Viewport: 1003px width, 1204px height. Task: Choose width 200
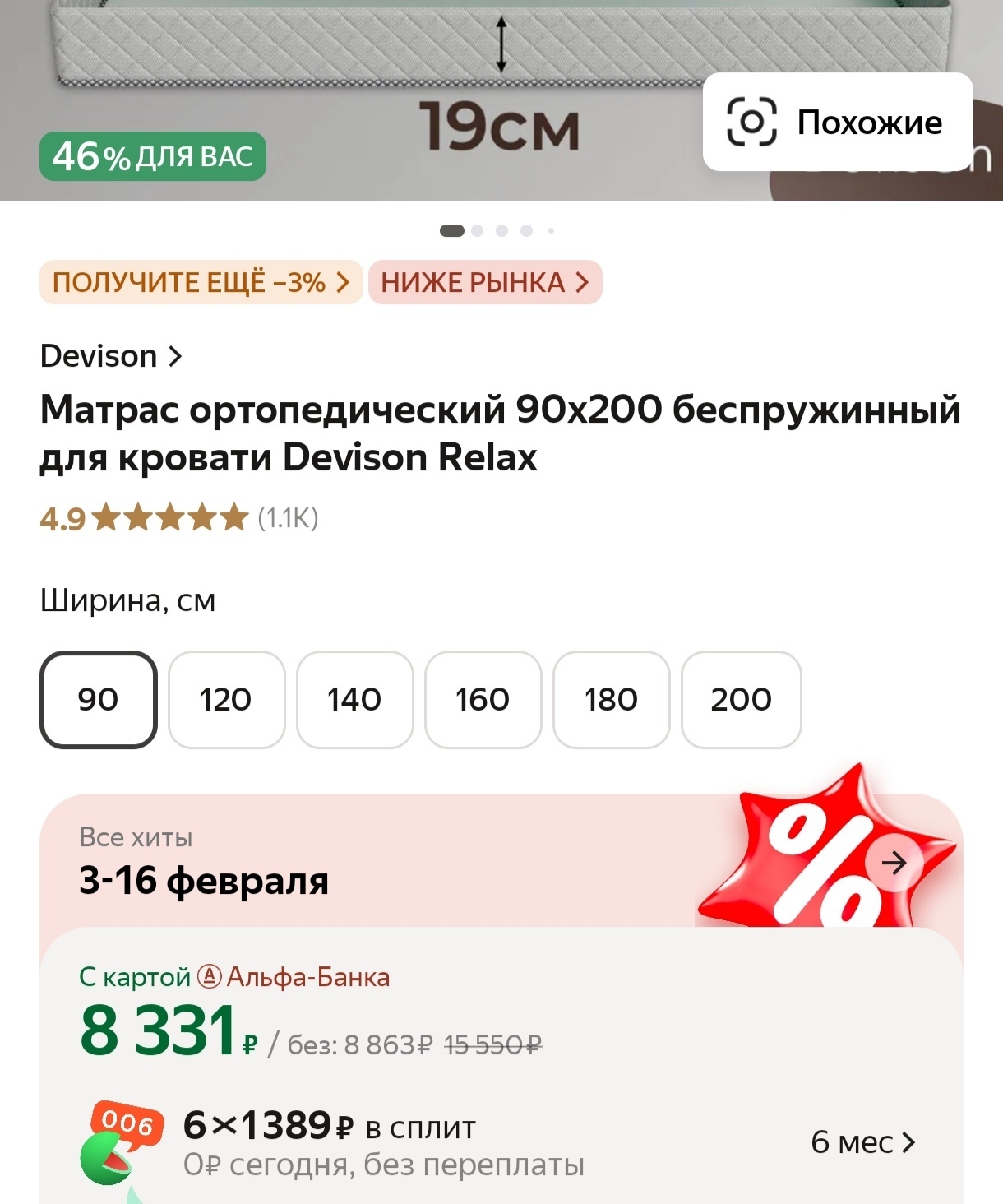coord(741,699)
